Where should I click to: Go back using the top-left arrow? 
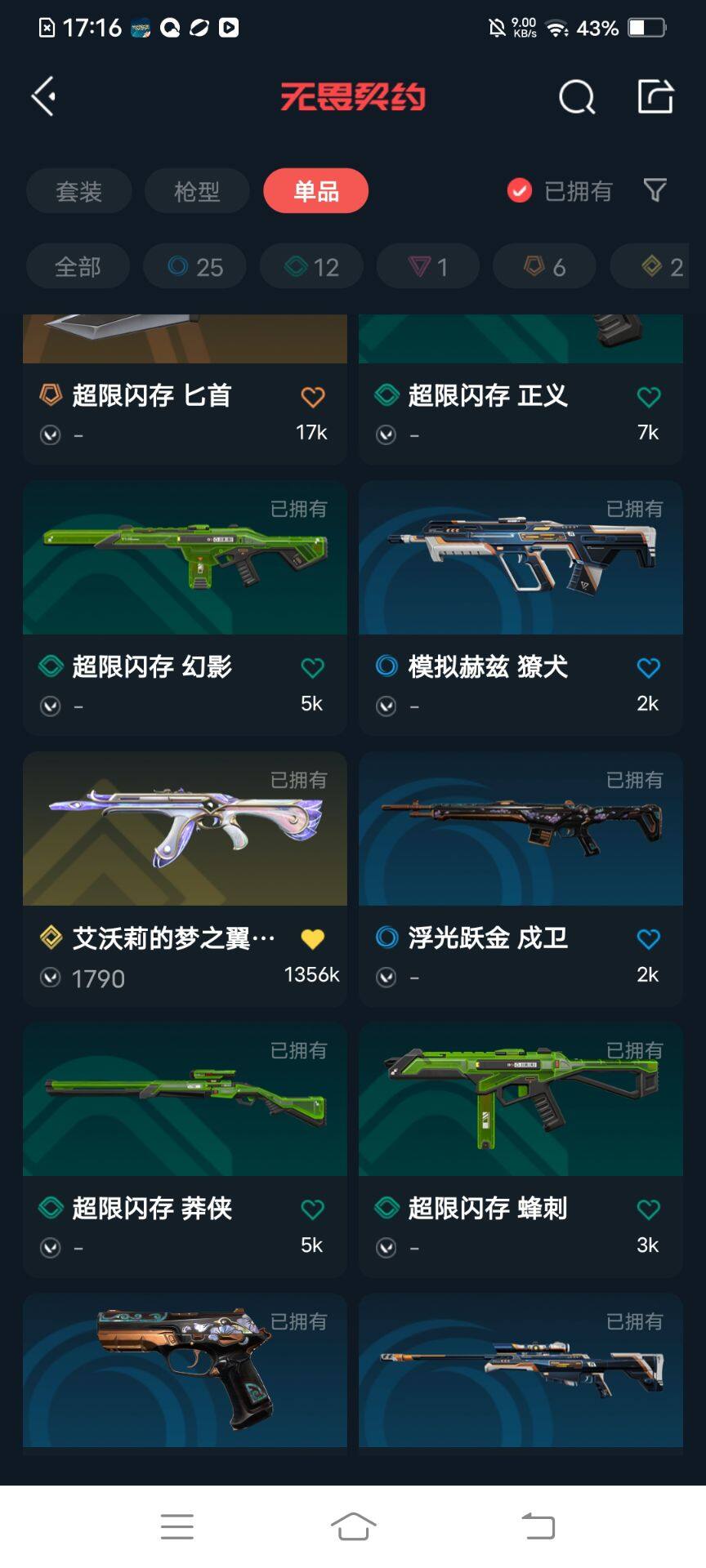pos(44,96)
